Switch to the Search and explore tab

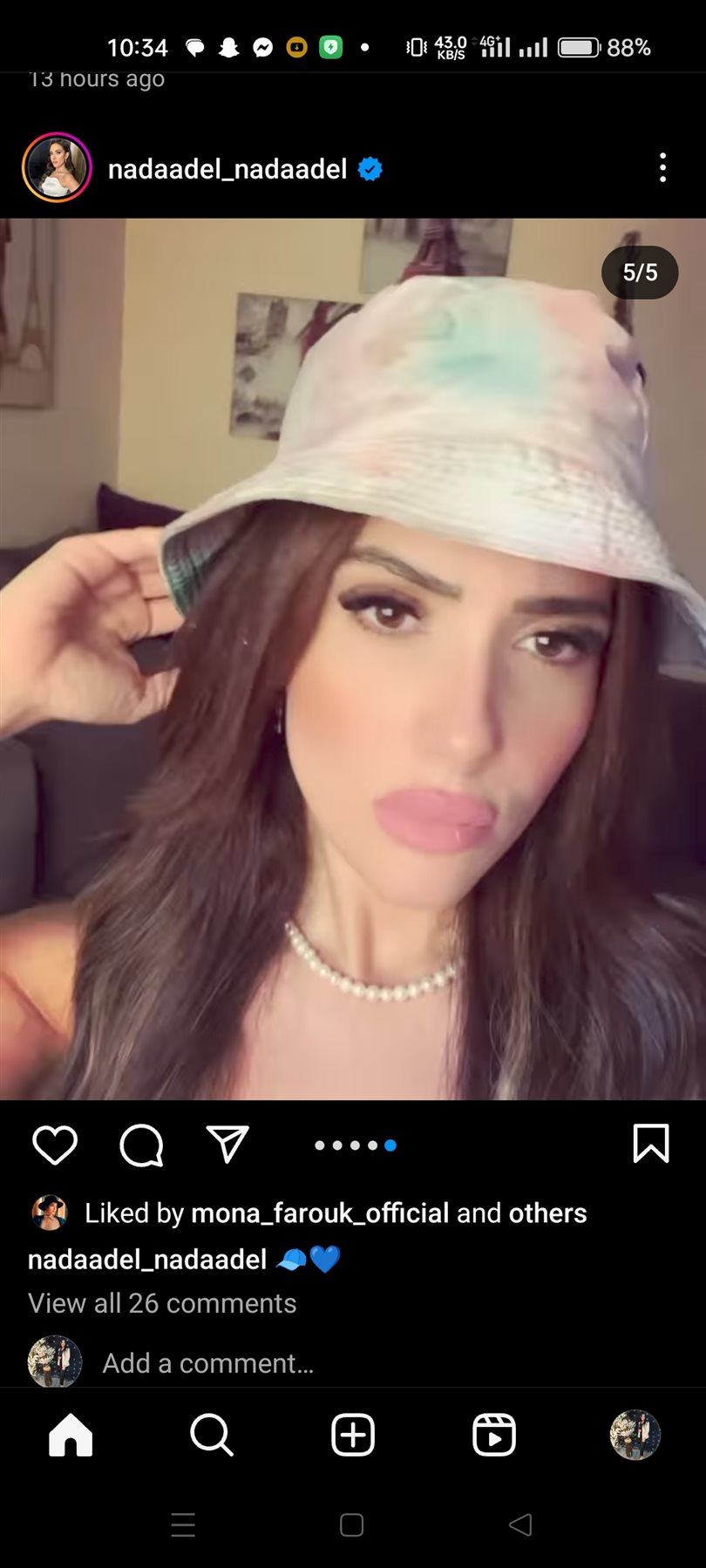[212, 1435]
